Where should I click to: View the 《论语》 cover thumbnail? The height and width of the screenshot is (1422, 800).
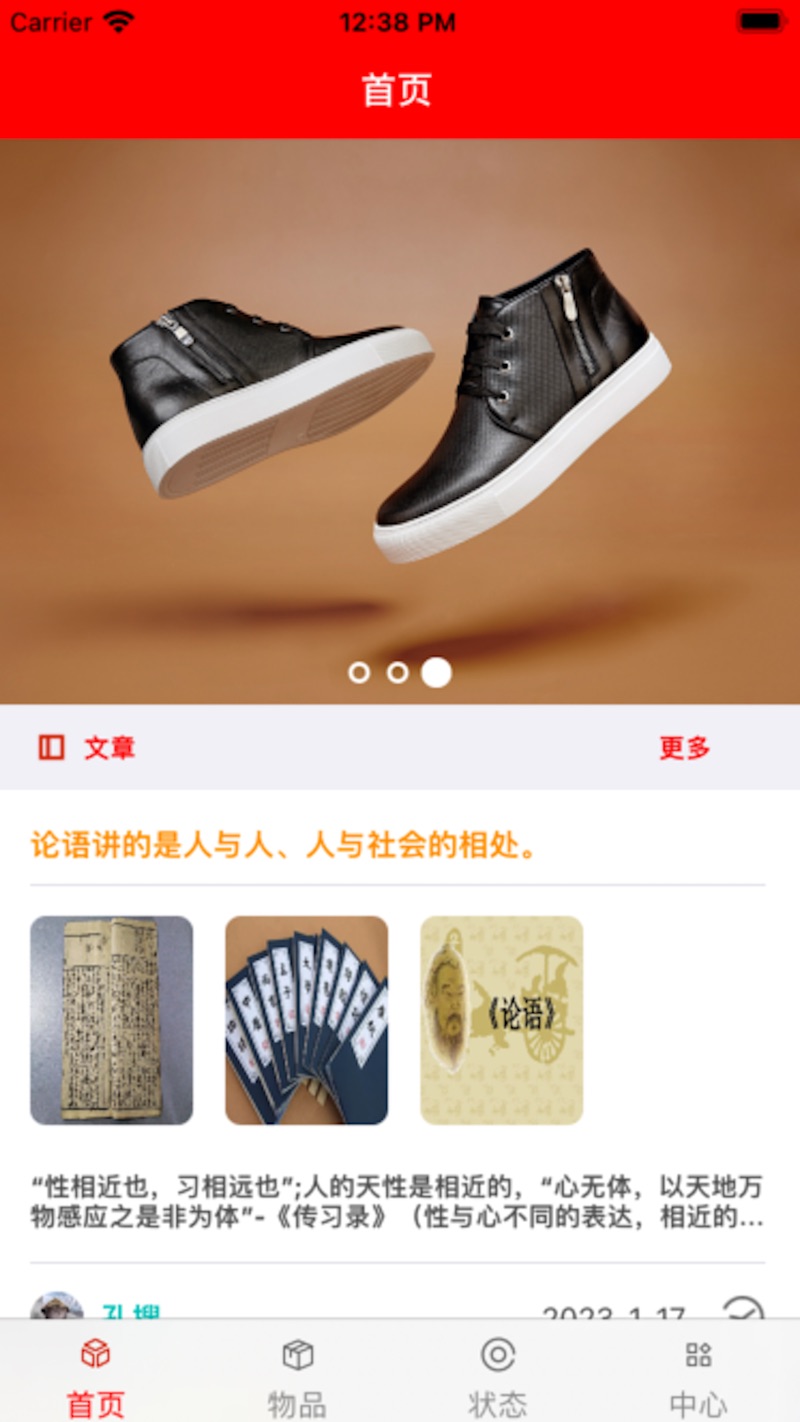(x=501, y=1020)
